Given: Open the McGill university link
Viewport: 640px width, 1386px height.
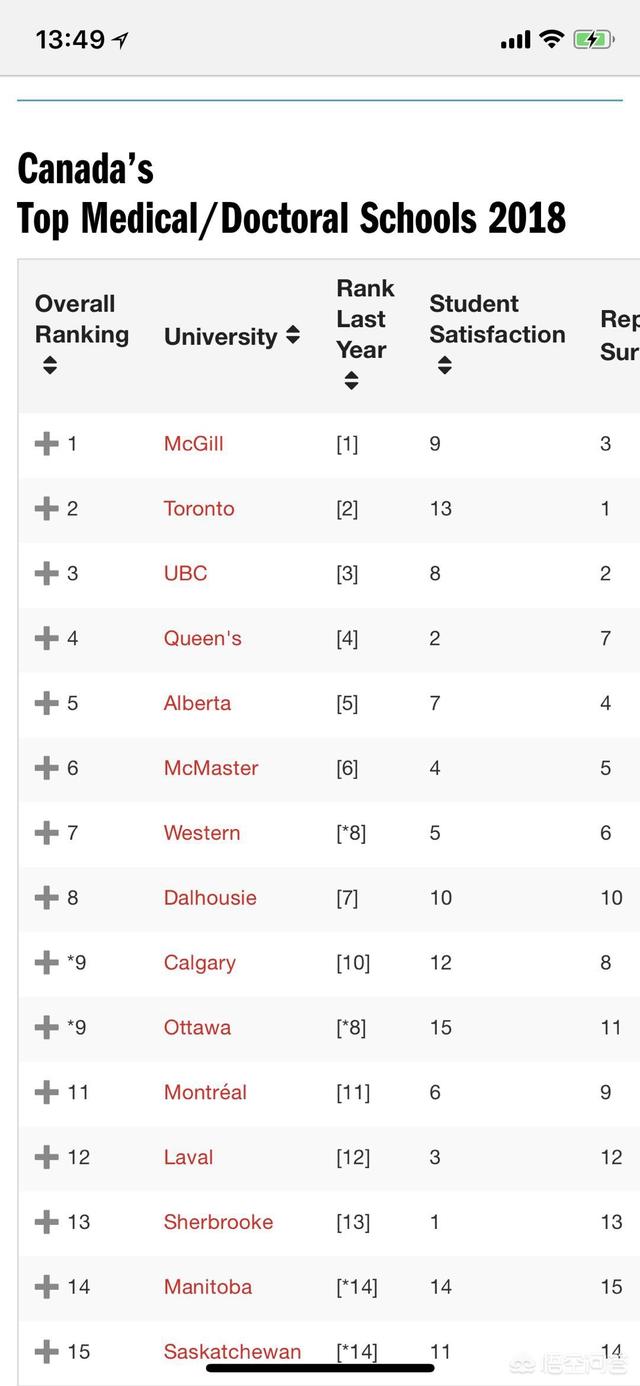Looking at the screenshot, I should [x=194, y=444].
